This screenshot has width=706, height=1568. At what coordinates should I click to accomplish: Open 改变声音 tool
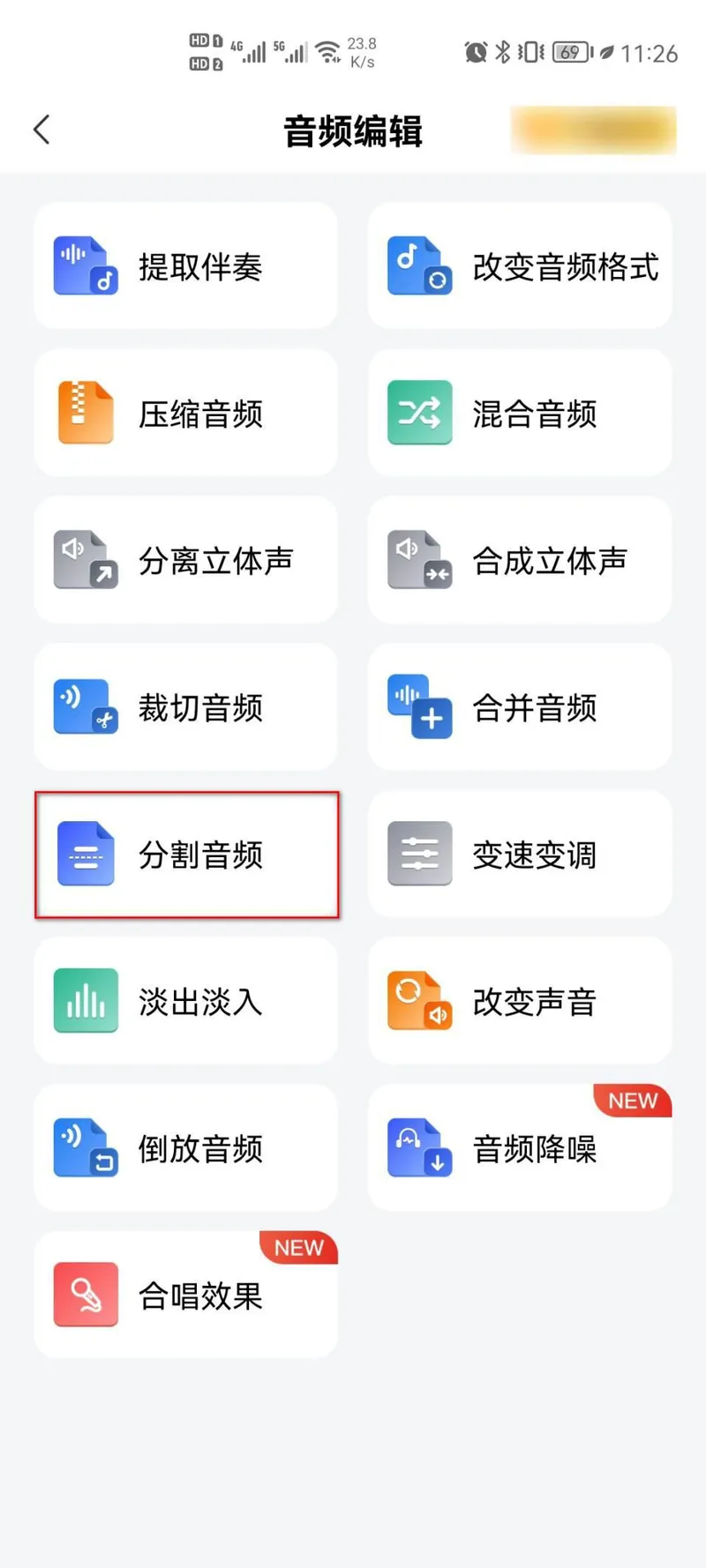point(520,1001)
